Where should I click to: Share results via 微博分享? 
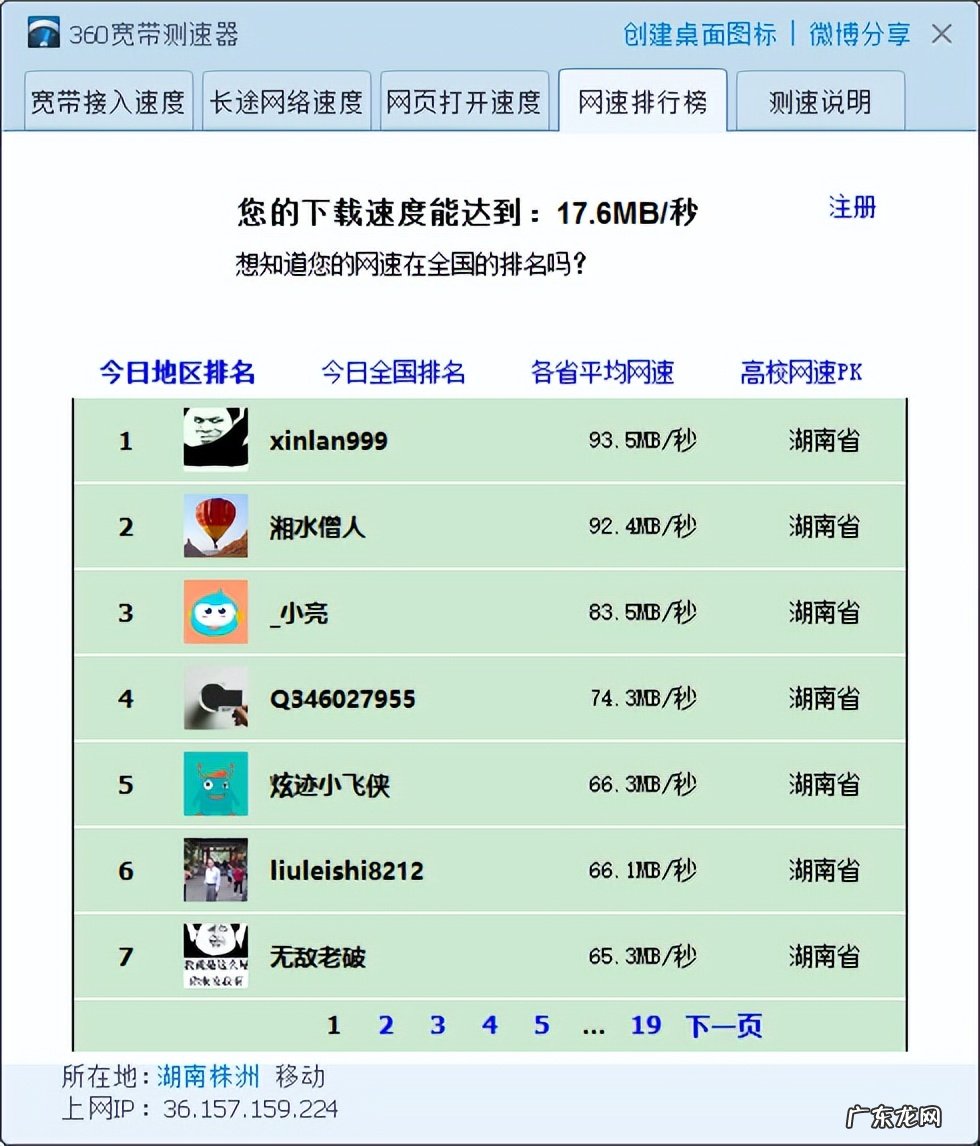point(856,34)
